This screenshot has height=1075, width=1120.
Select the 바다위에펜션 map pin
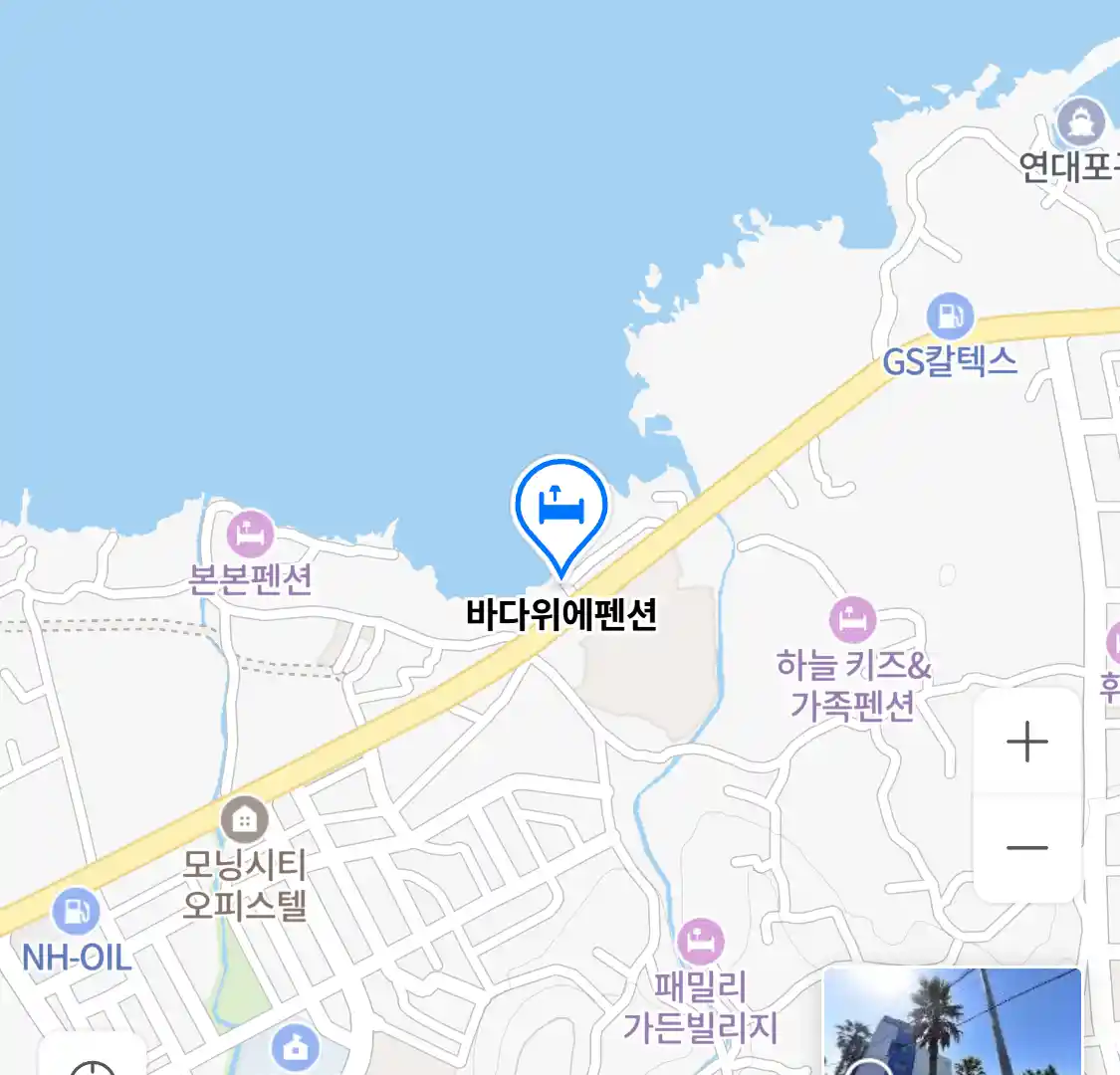(560, 508)
